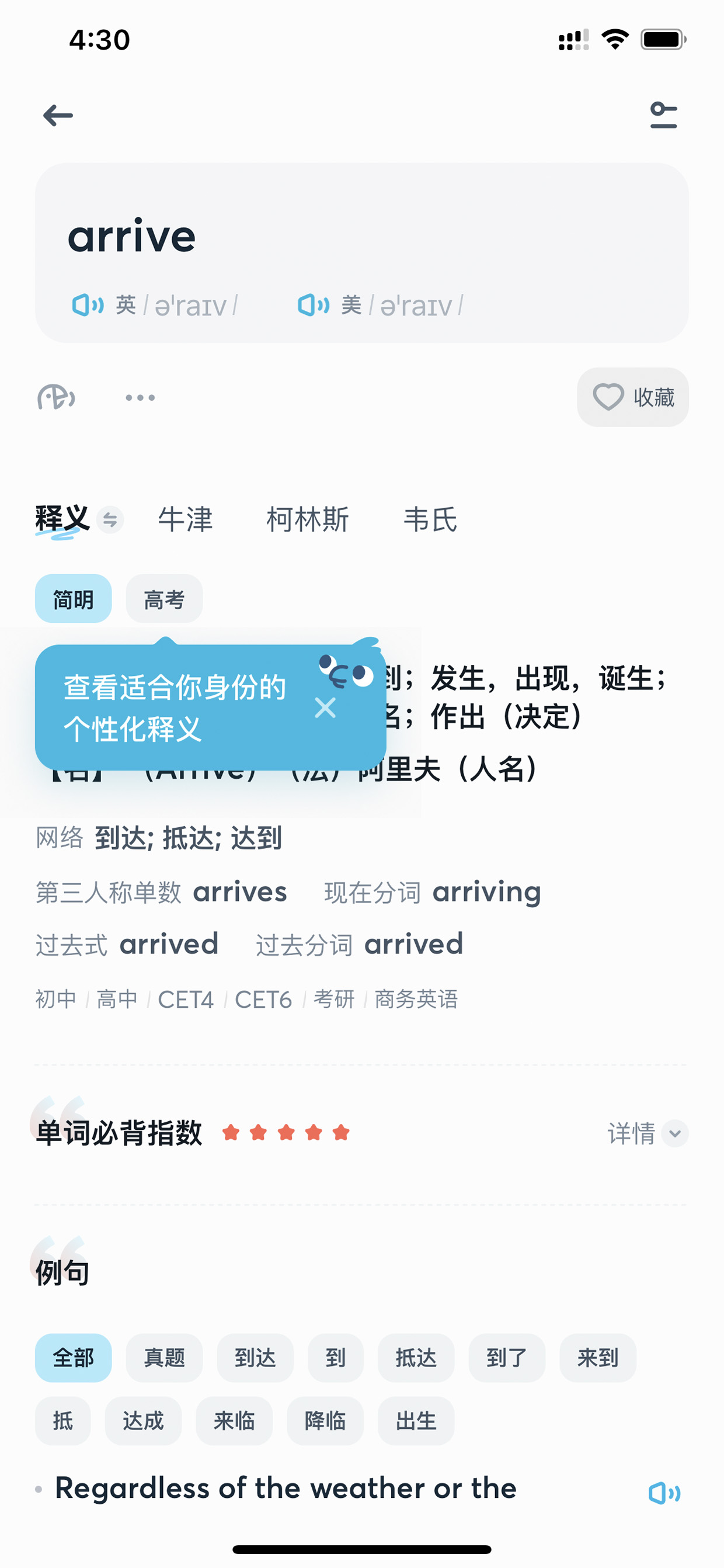Select the 高考 definition chip
Viewport: 724px width, 1568px height.
[164, 599]
